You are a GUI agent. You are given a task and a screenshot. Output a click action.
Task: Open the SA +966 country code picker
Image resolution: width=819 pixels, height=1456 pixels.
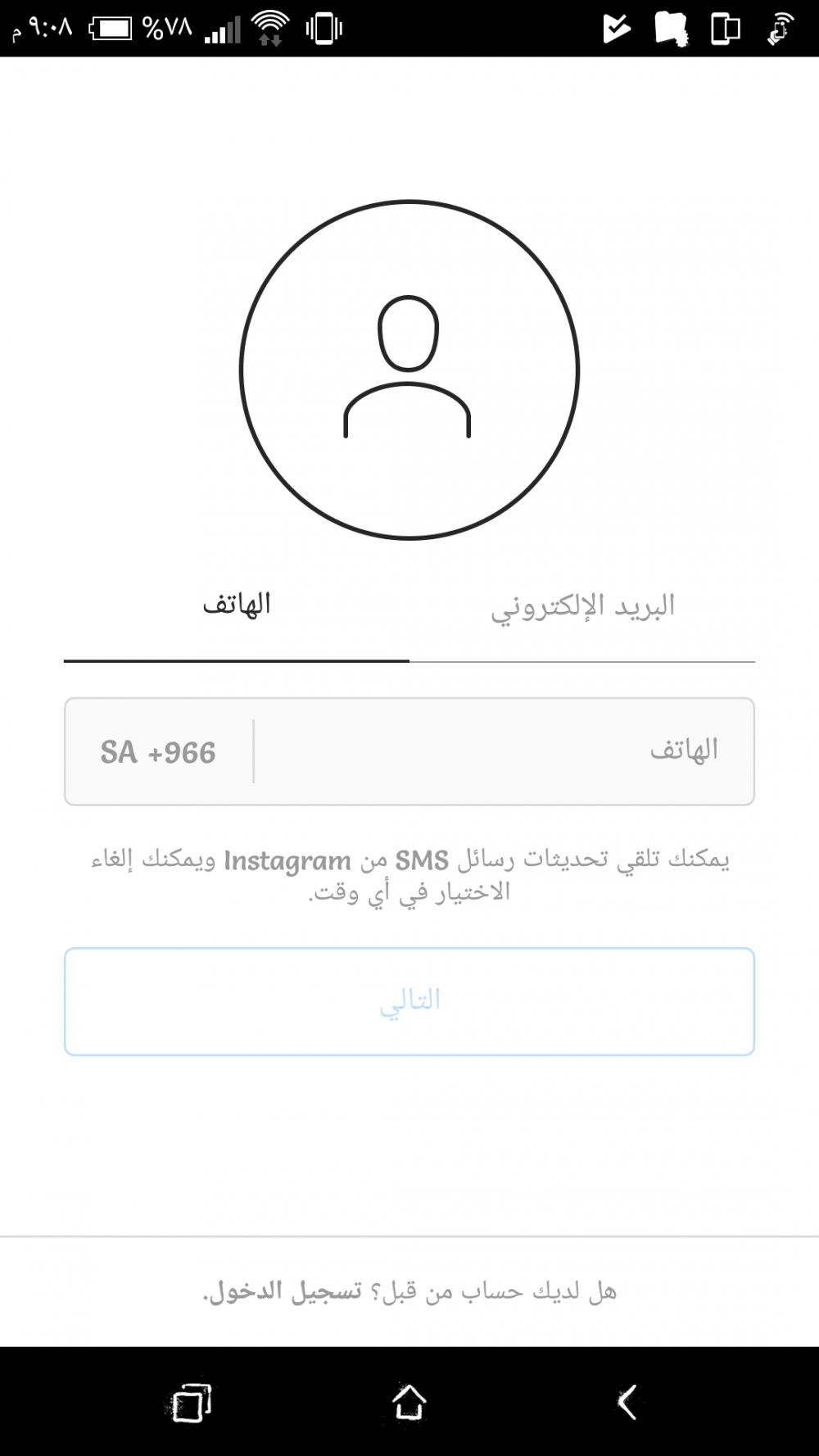click(158, 752)
